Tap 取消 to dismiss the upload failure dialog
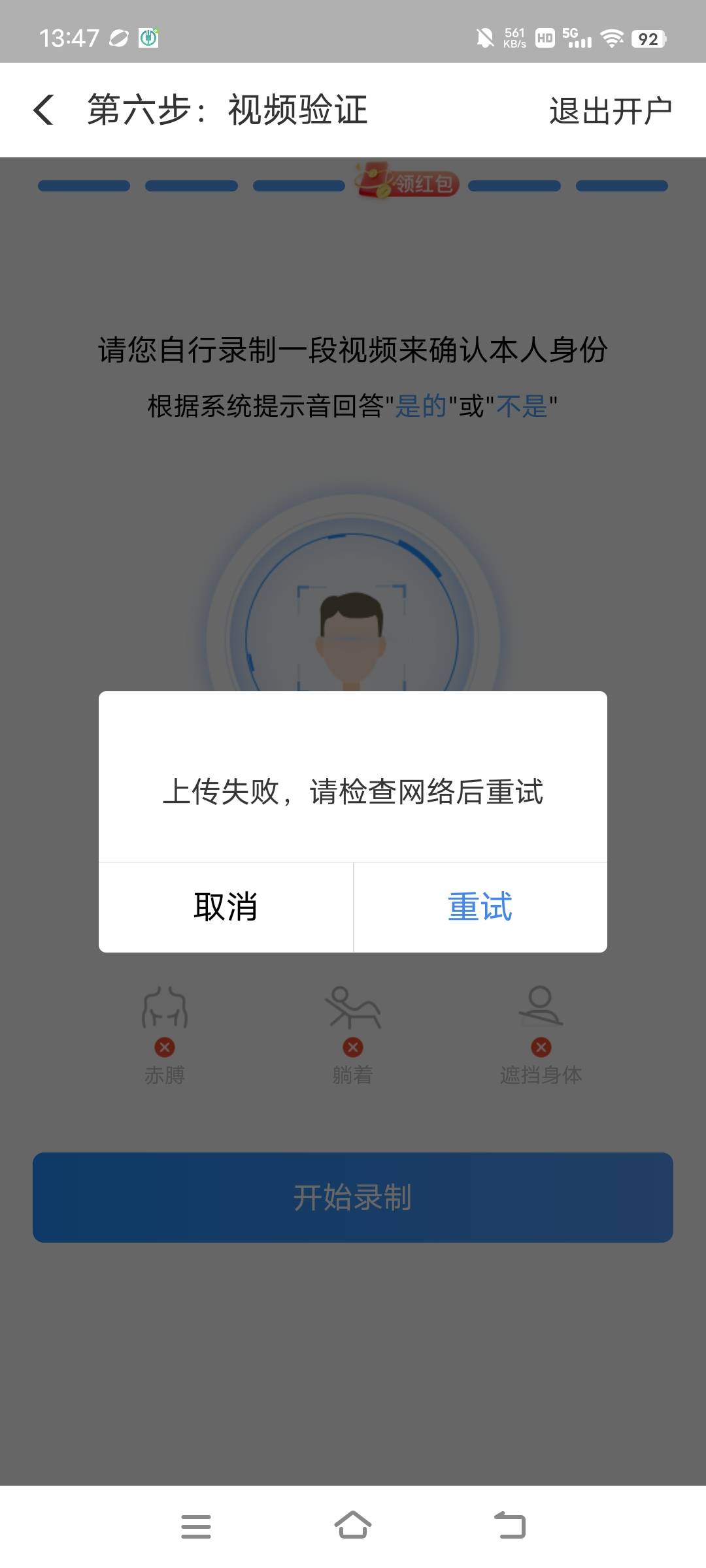706x1568 pixels. 226,907
